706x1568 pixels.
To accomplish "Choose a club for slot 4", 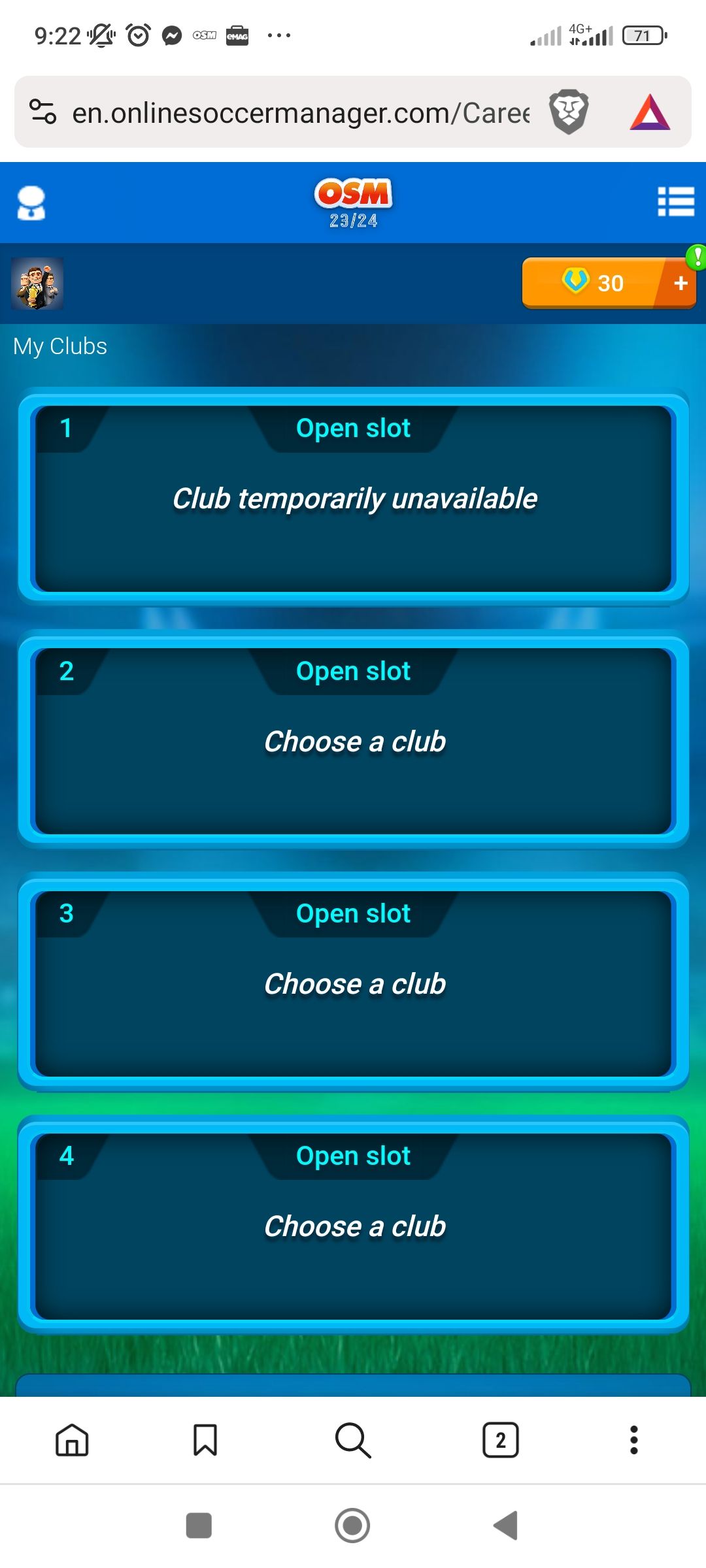I will pos(353,1226).
